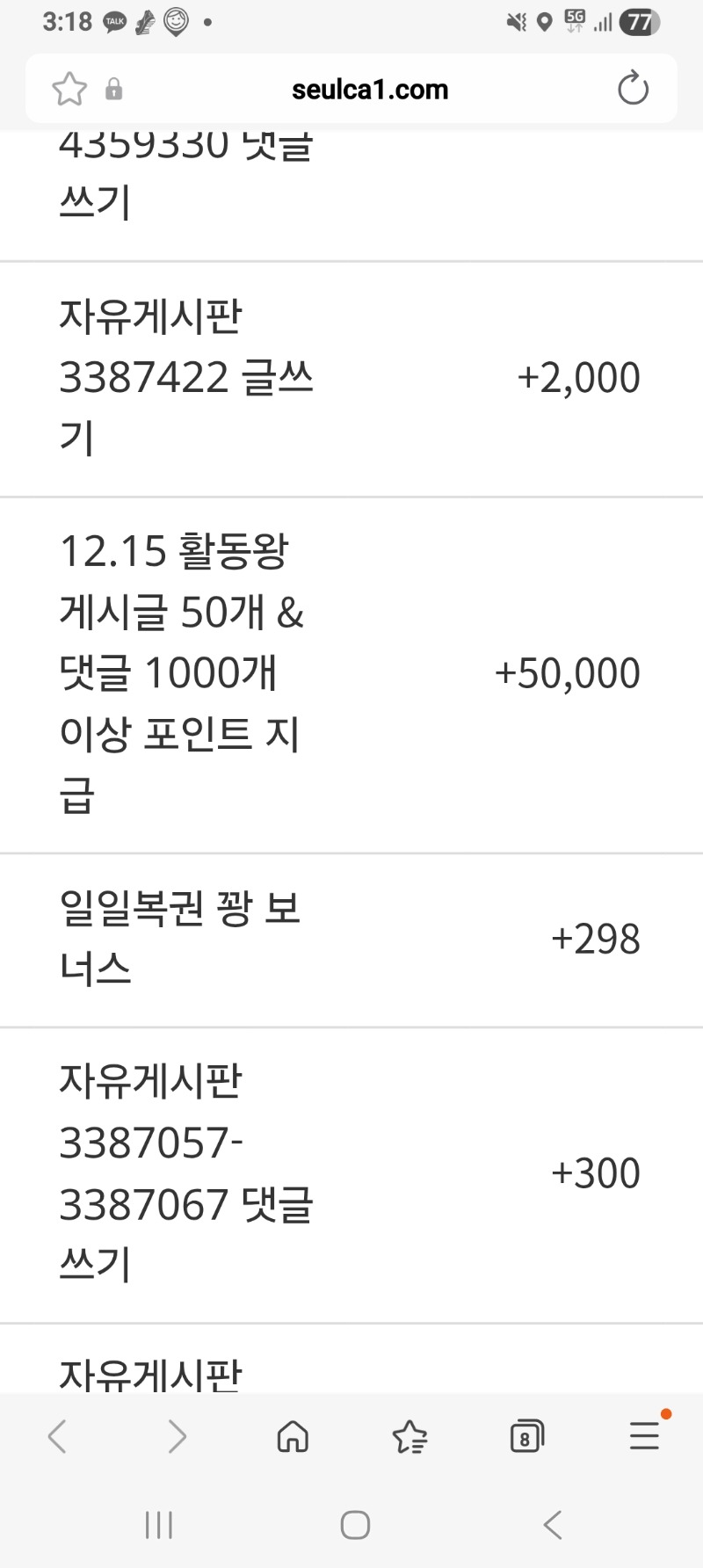Open the browser home page
This screenshot has height=1568, width=703.
[x=293, y=1437]
